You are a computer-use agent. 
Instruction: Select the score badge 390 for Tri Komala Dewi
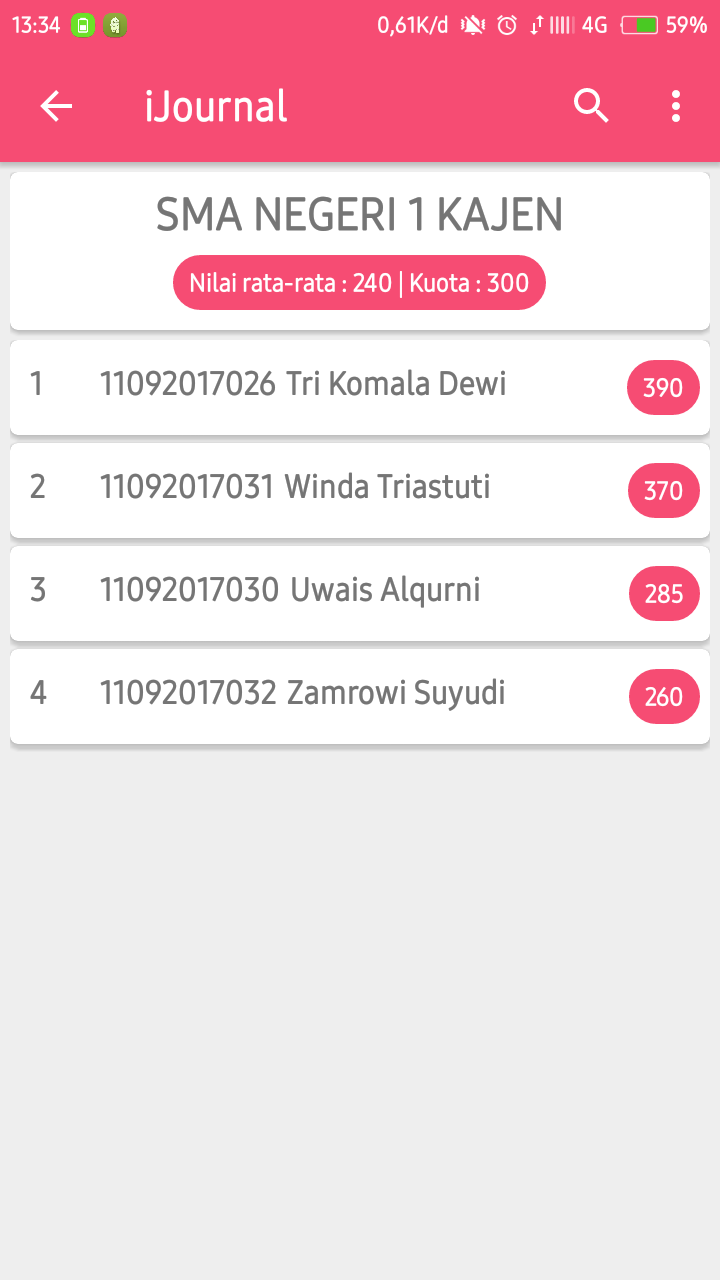663,387
